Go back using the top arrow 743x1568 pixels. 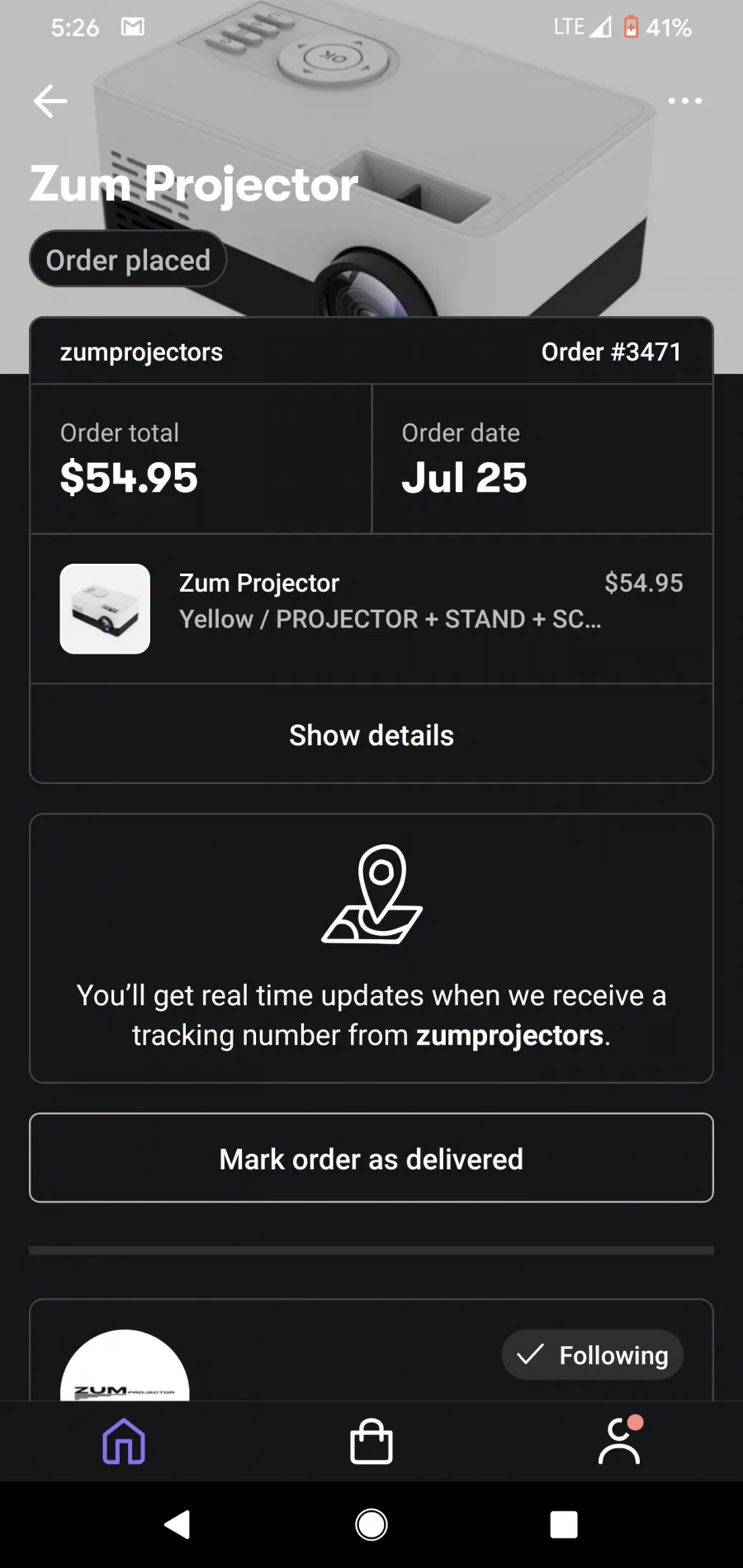50,102
